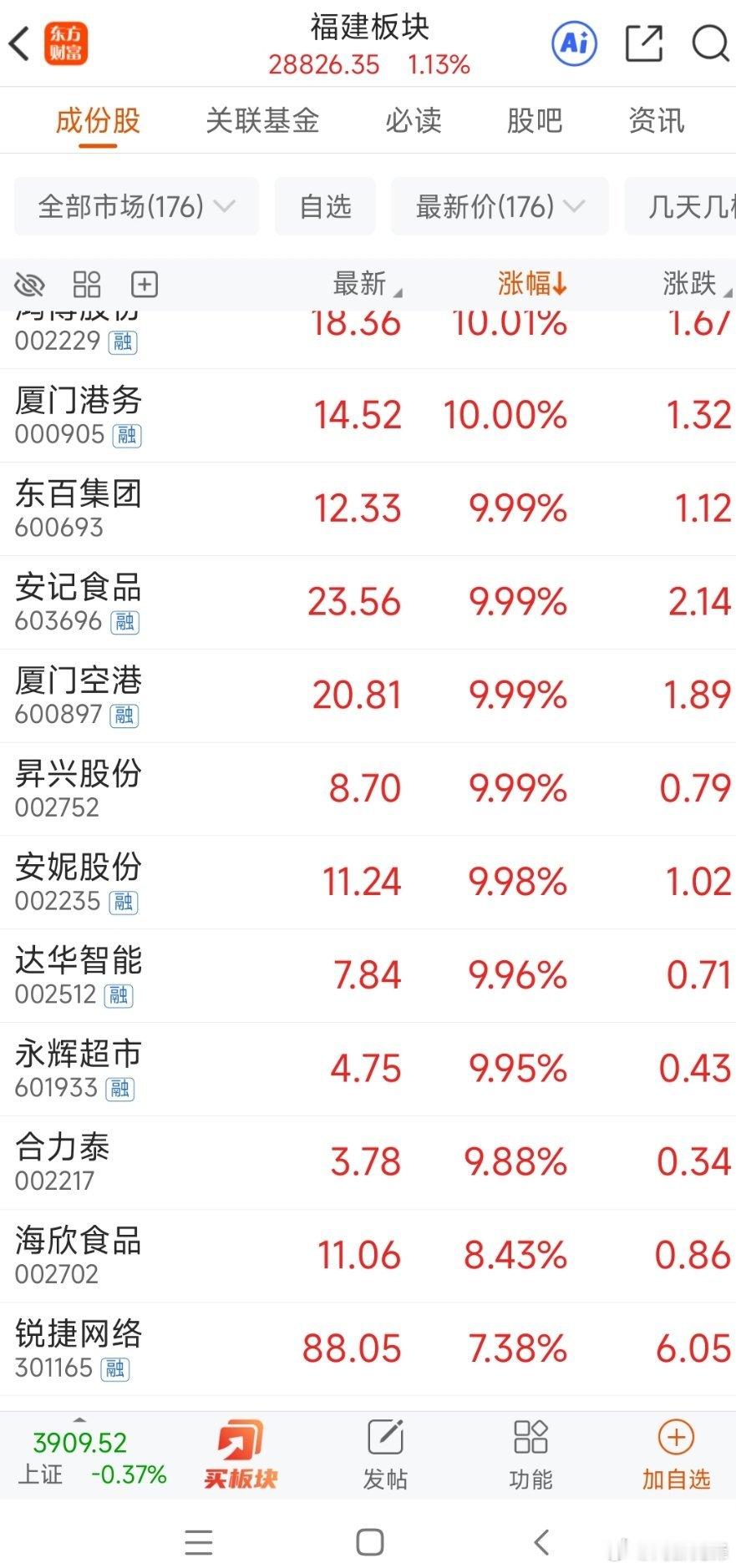Expand the 全部市场(176) dropdown

coord(135,206)
